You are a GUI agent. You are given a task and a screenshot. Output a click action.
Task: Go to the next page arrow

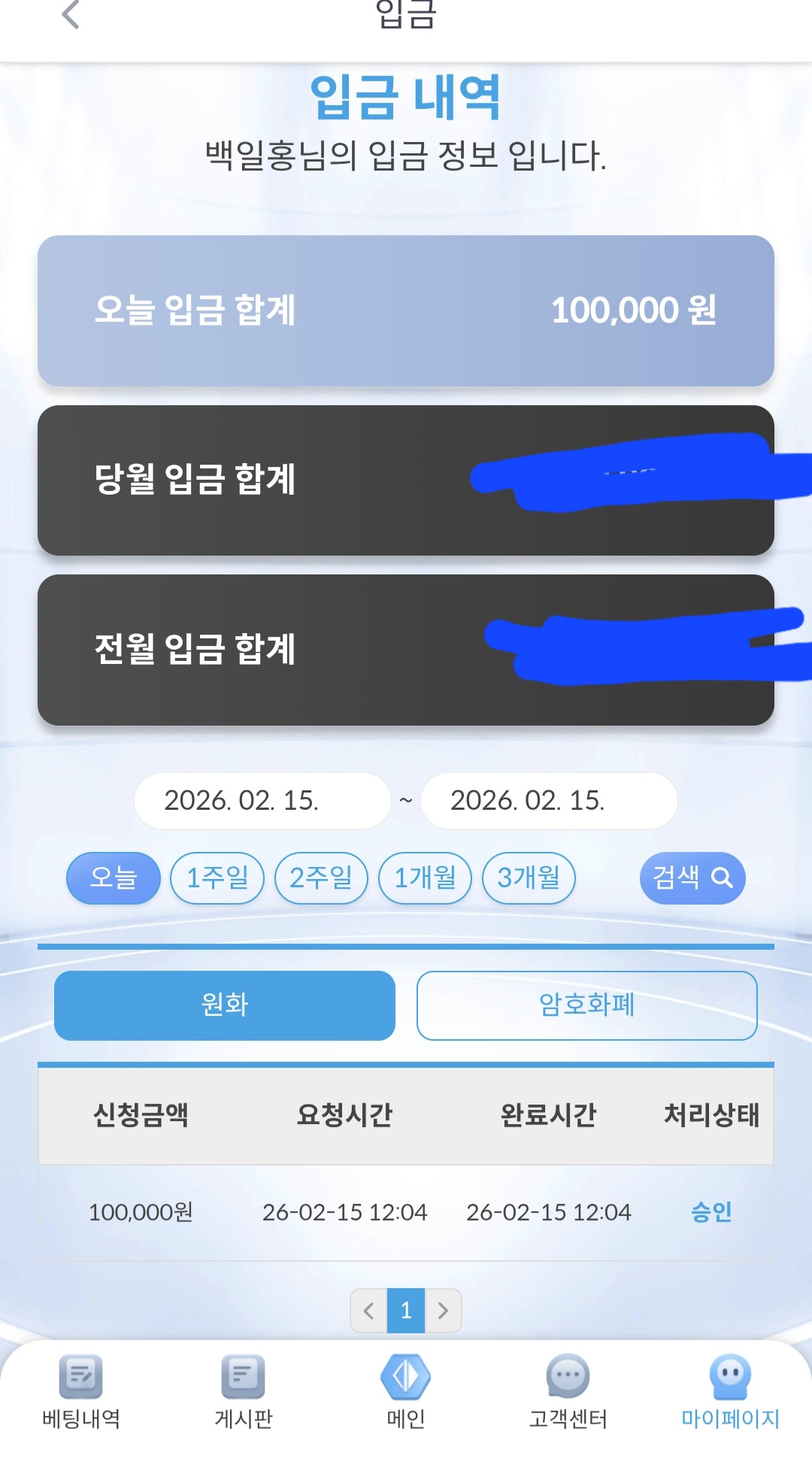(443, 1311)
